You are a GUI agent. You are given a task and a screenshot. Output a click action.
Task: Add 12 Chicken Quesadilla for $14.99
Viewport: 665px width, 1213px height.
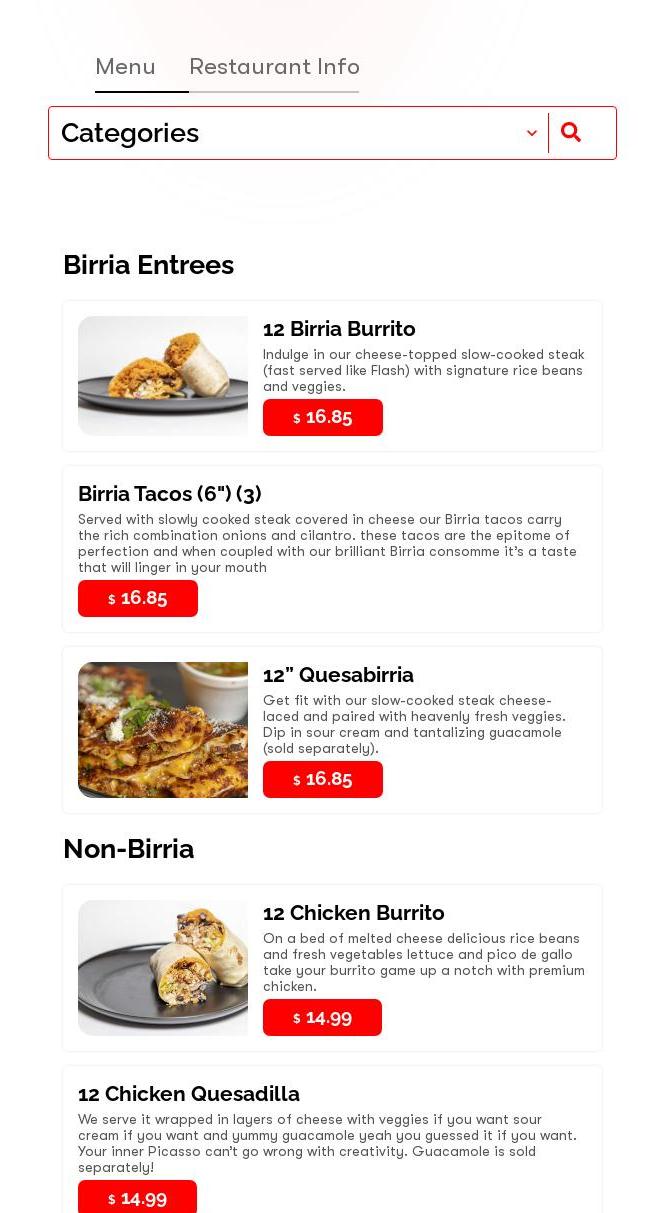click(x=138, y=1198)
